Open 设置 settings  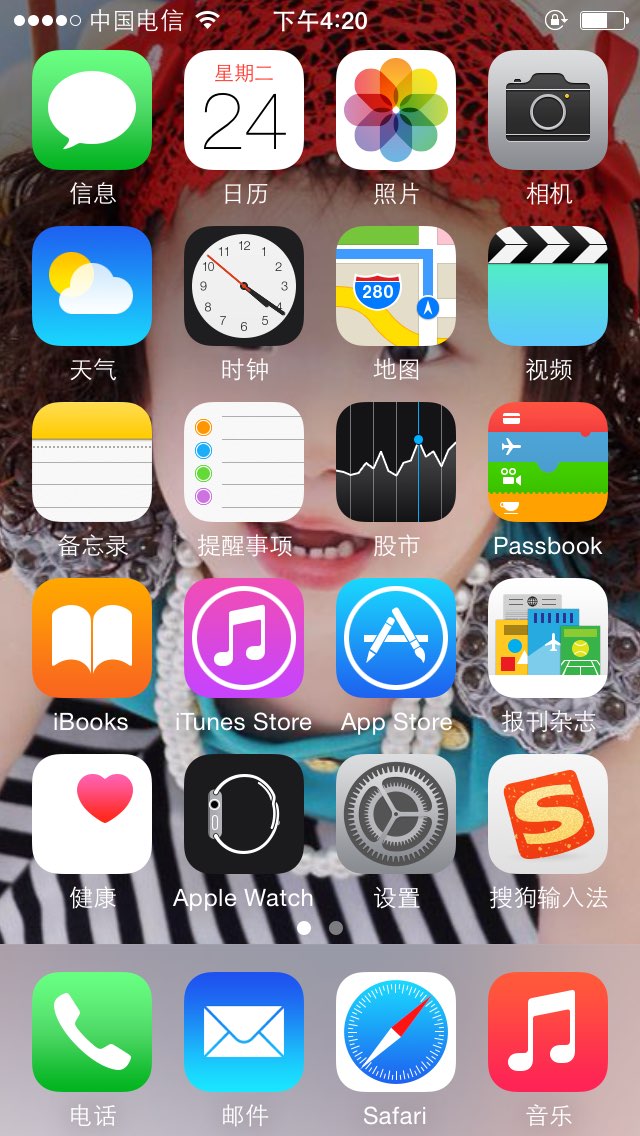[x=396, y=814]
